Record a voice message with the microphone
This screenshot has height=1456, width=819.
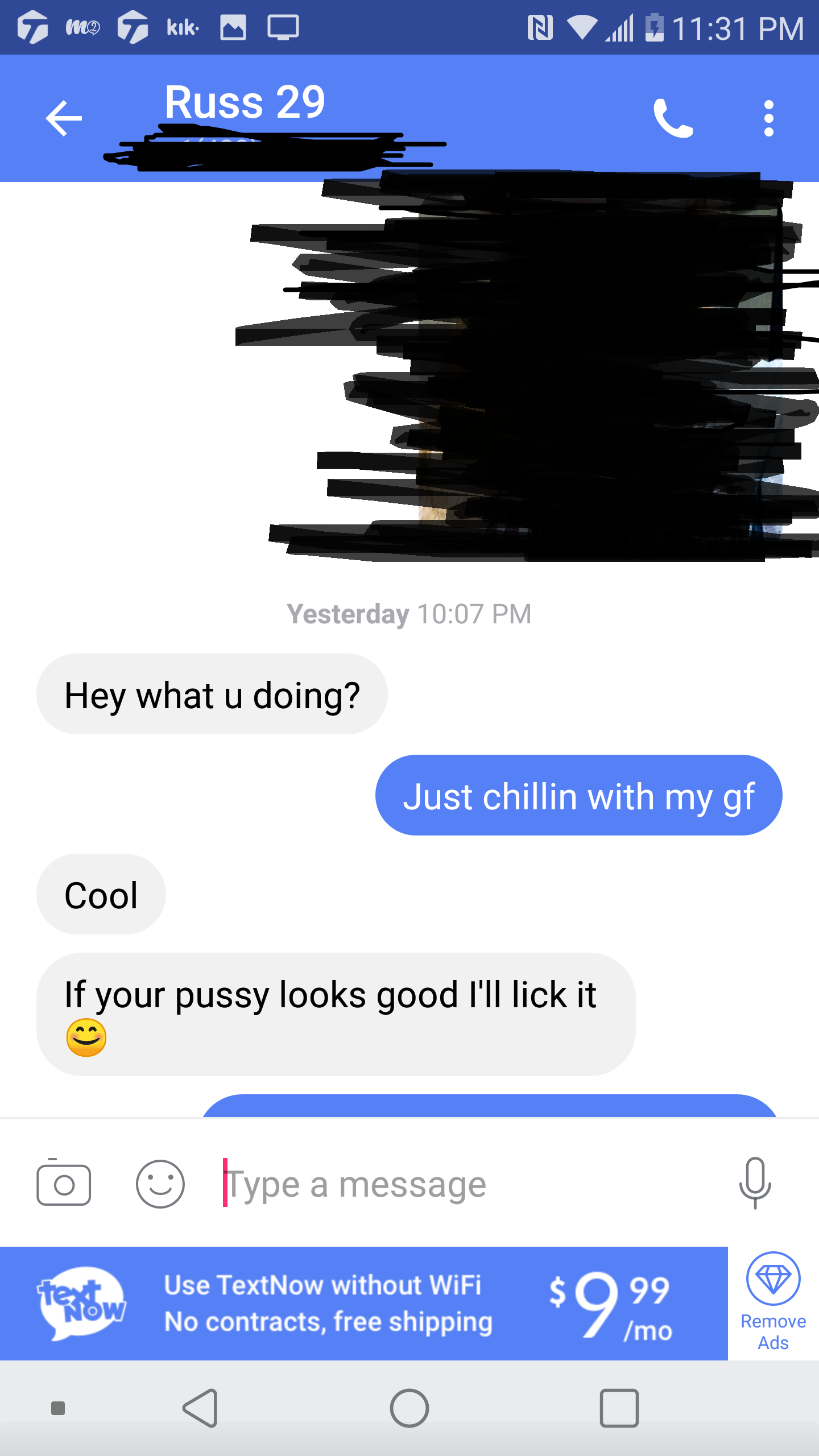pyautogui.click(x=755, y=1183)
